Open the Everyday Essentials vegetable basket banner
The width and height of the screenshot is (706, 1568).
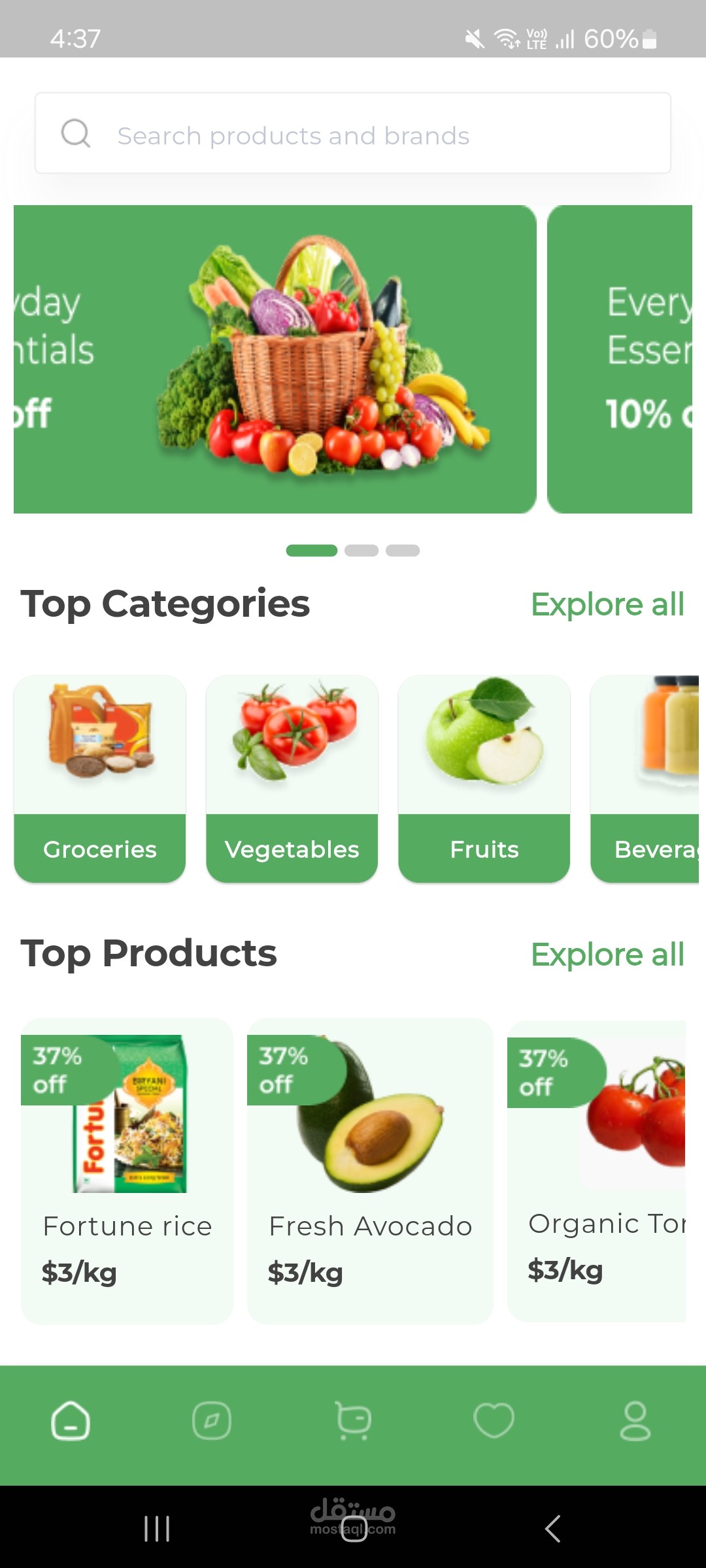click(x=275, y=359)
